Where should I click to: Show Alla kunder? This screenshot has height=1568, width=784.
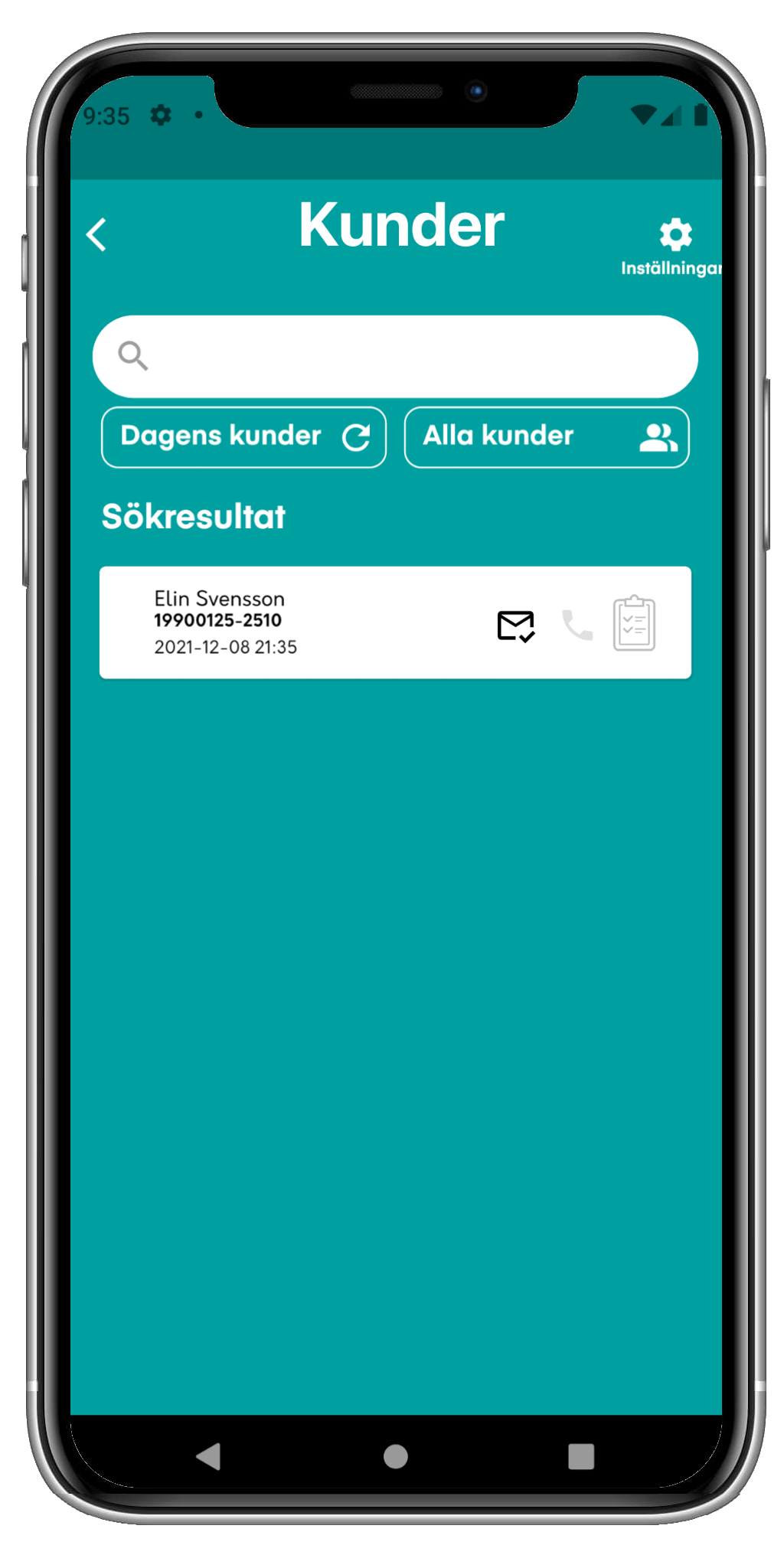547,436
